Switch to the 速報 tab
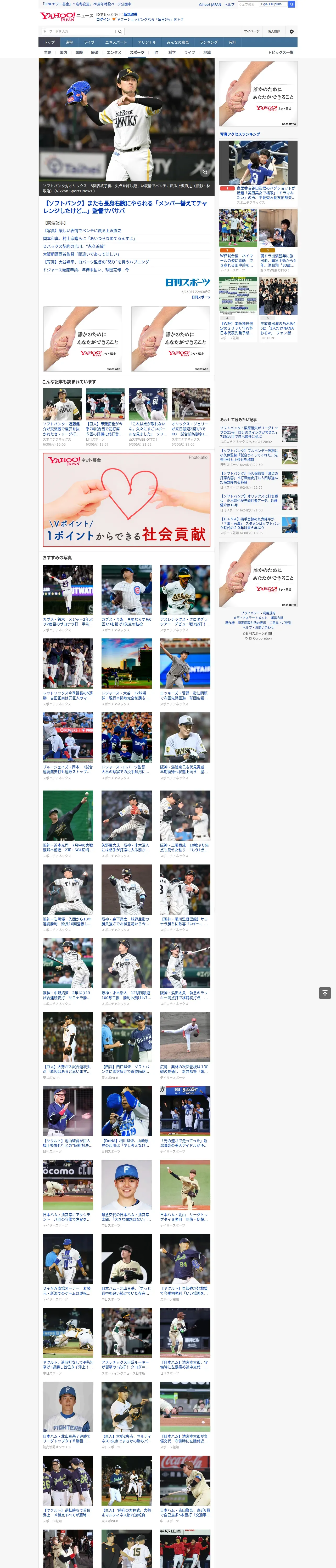Screen dimensions: 336x1568 [69, 43]
